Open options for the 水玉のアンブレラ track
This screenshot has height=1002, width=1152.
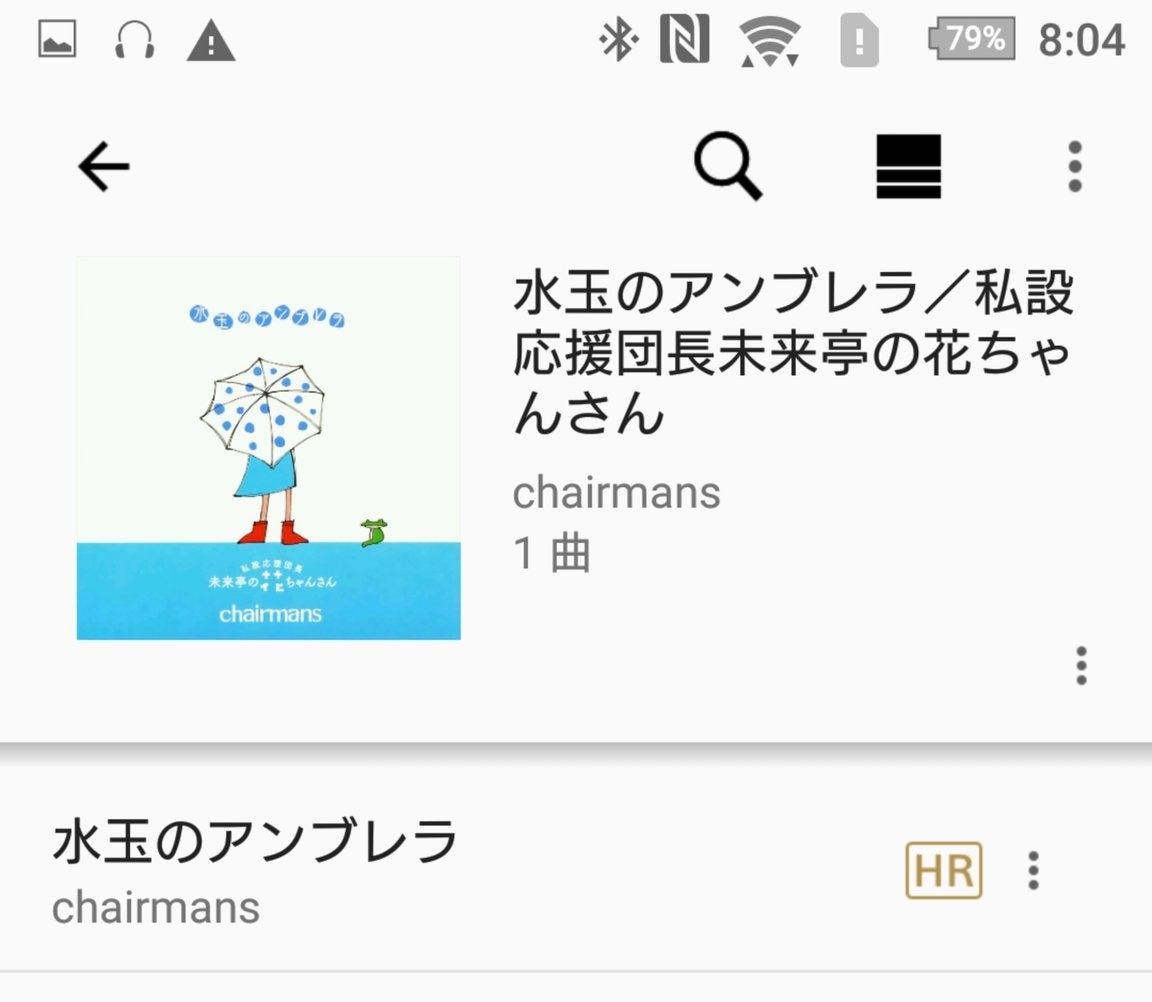(1033, 870)
